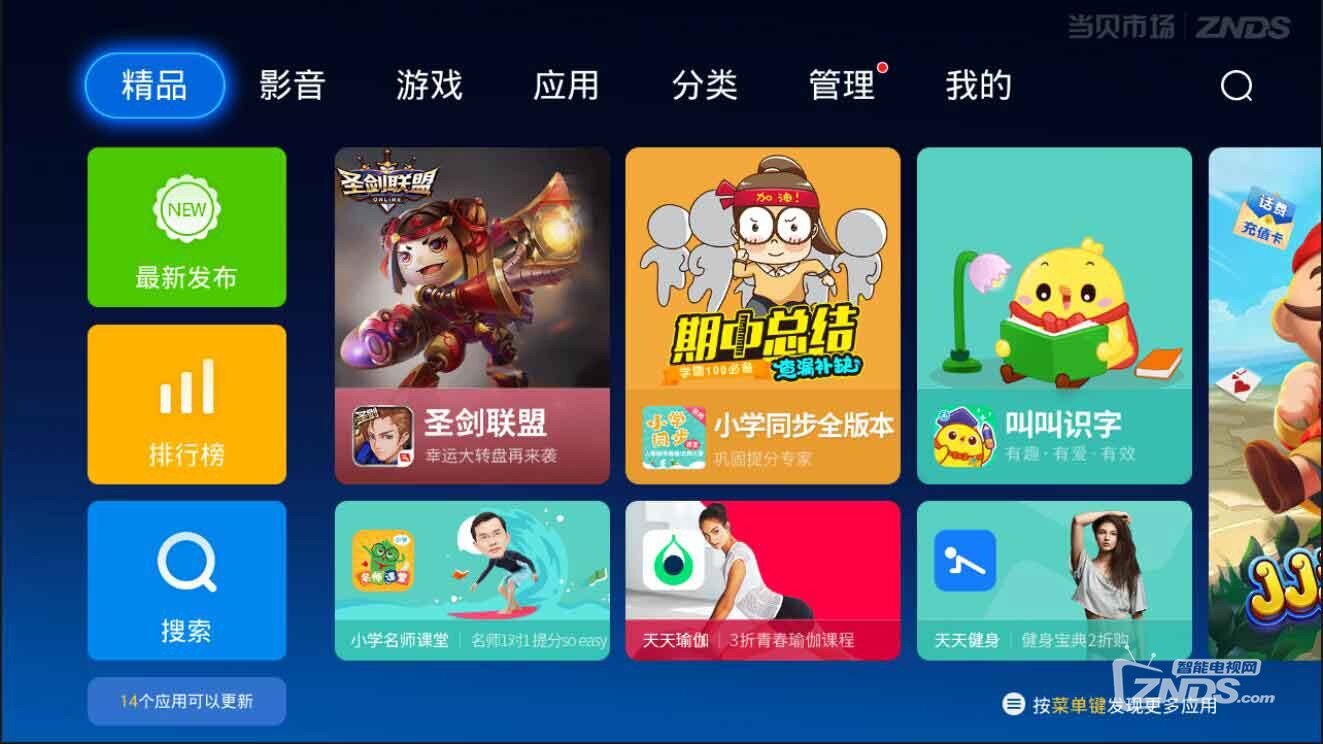Open the 应用 tab

[566, 86]
